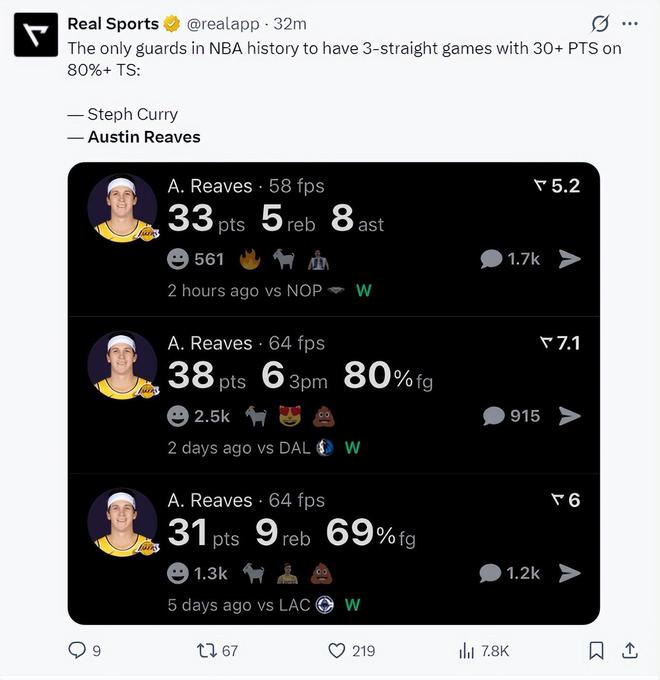Reply to the Real Sports post
Image resolution: width=660 pixels, height=680 pixels.
(x=78, y=651)
